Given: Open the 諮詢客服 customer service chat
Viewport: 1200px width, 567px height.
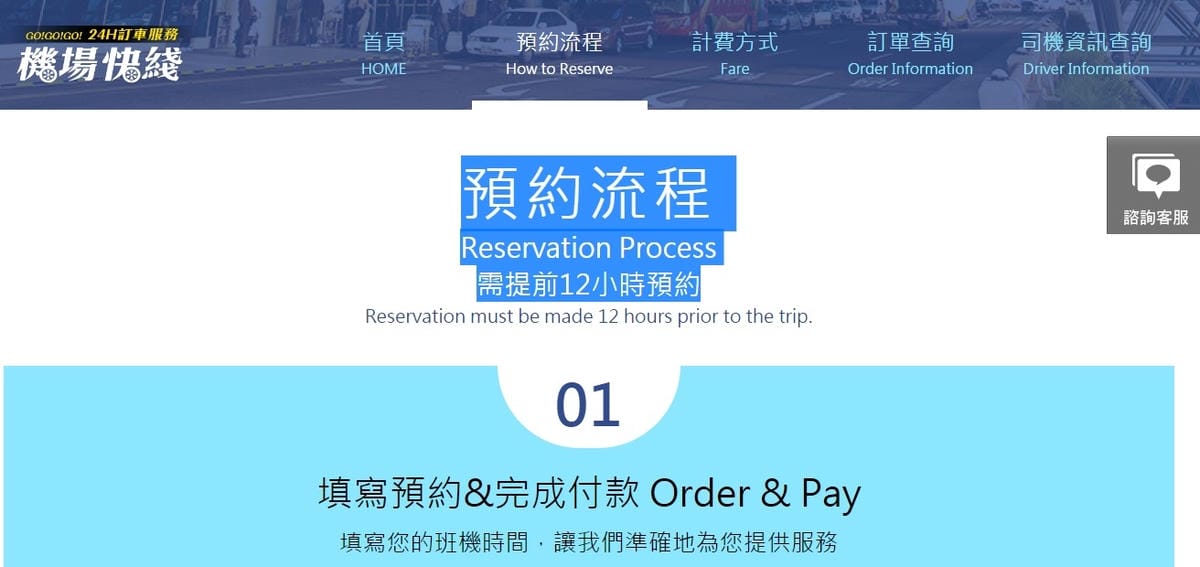Looking at the screenshot, I should tap(1155, 187).
